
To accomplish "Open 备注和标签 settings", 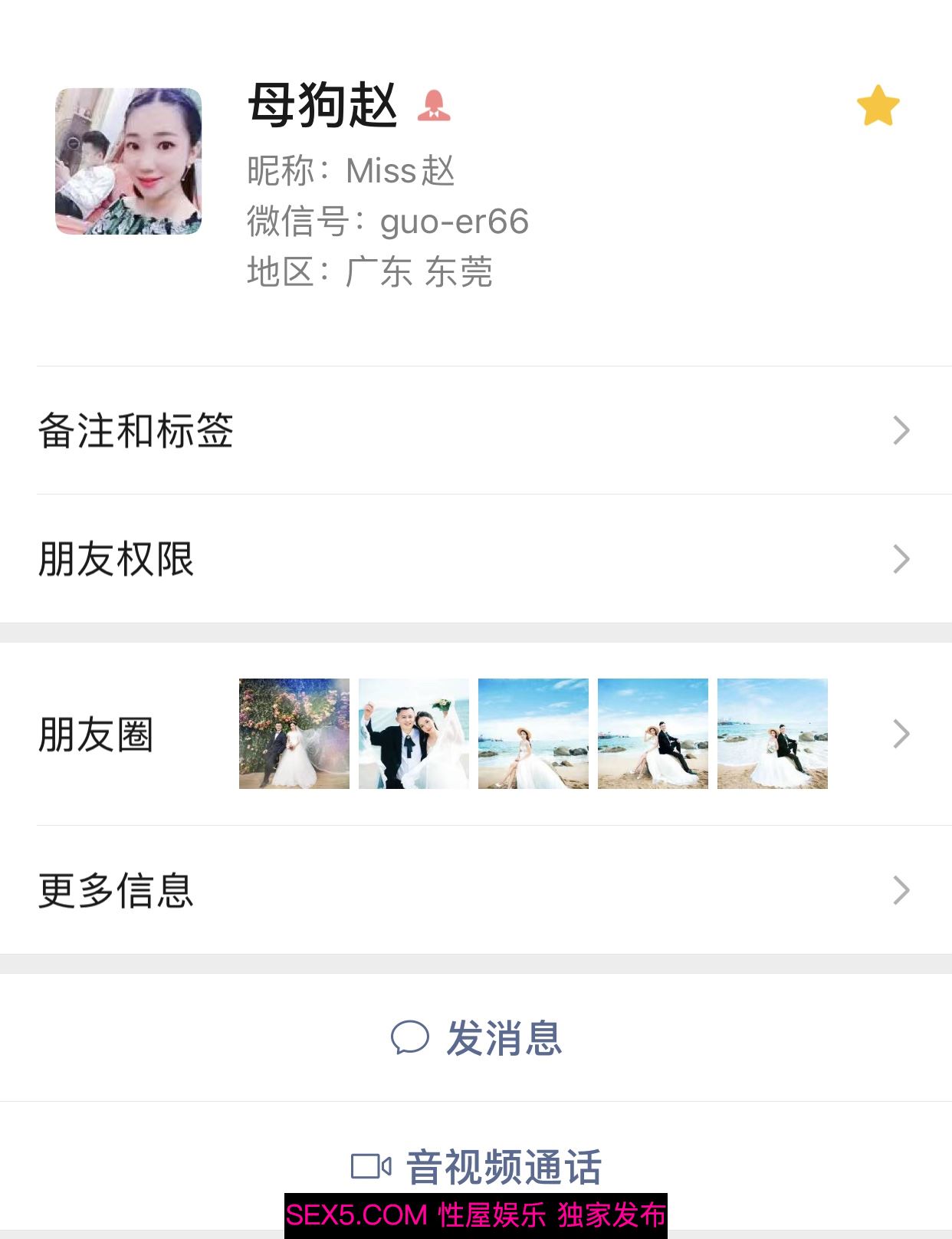I will [475, 430].
